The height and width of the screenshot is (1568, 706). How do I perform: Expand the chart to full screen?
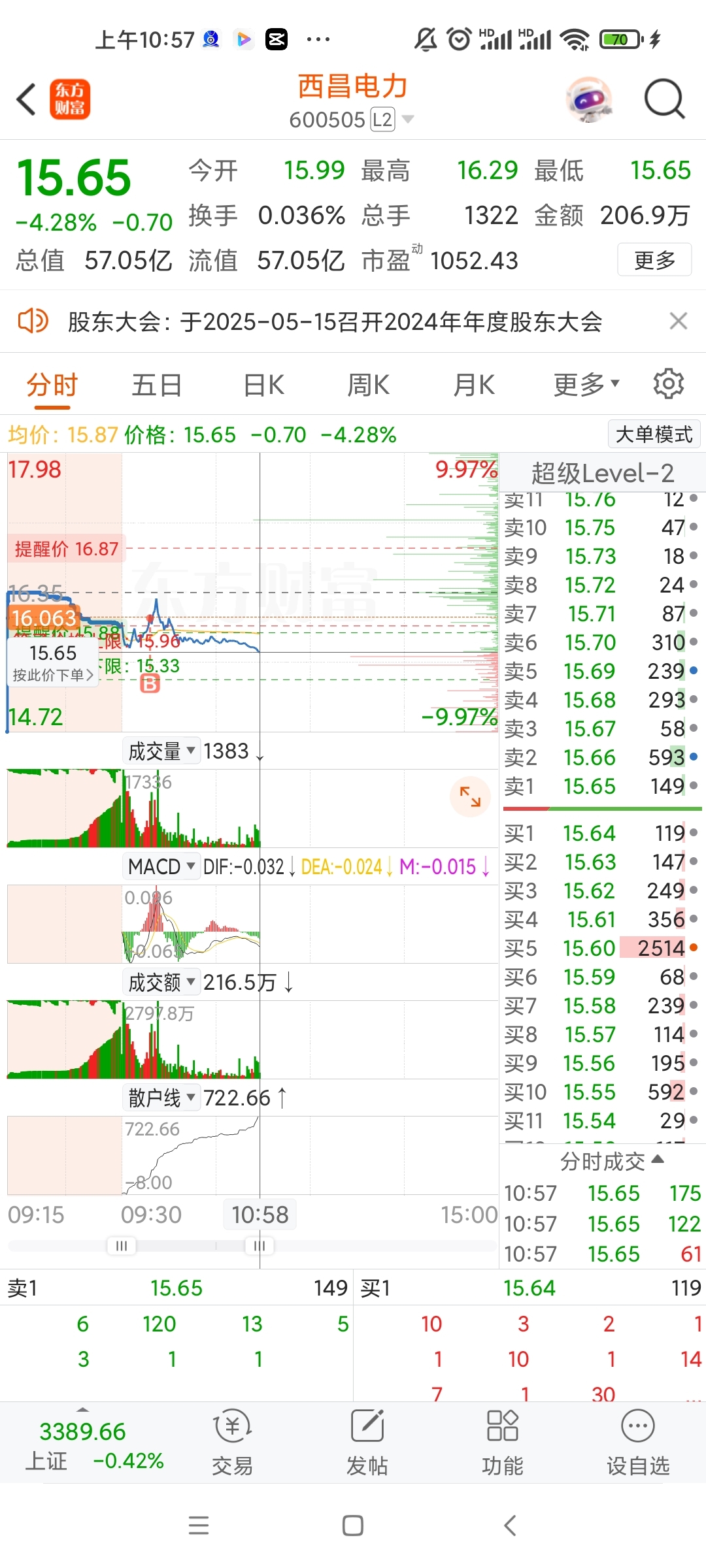click(470, 796)
